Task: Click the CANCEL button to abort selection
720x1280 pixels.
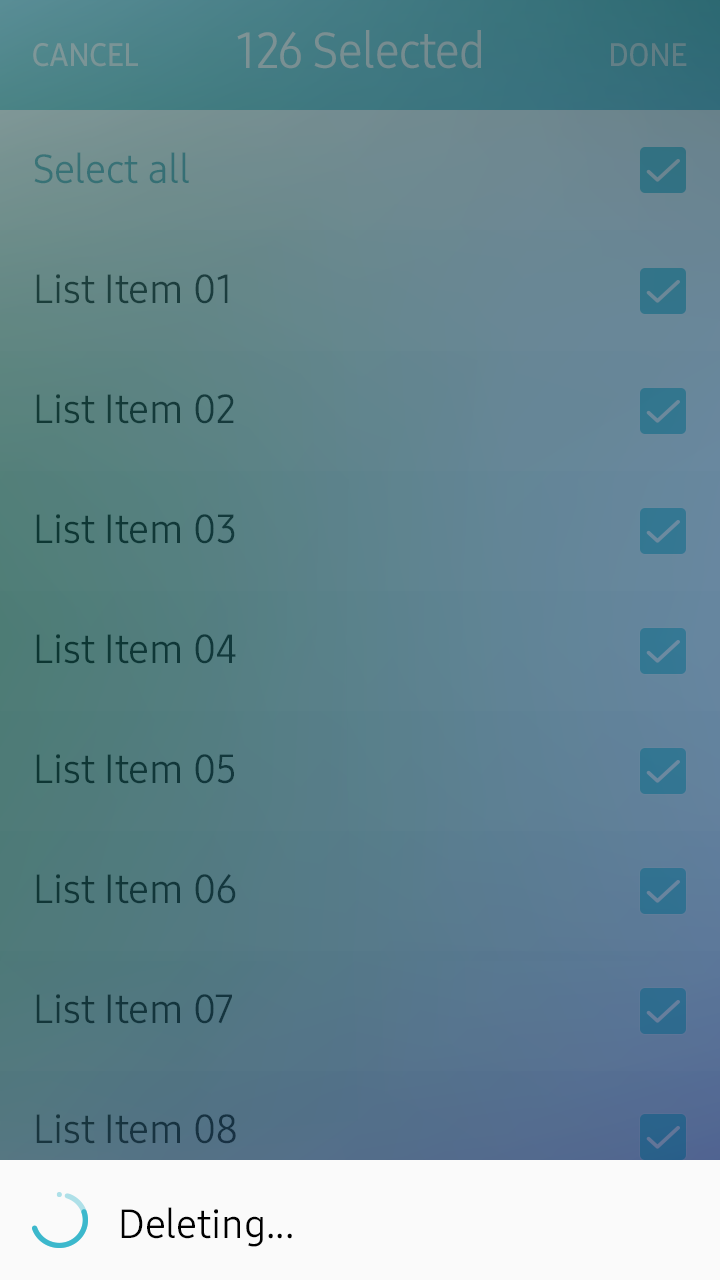Action: 85,55
